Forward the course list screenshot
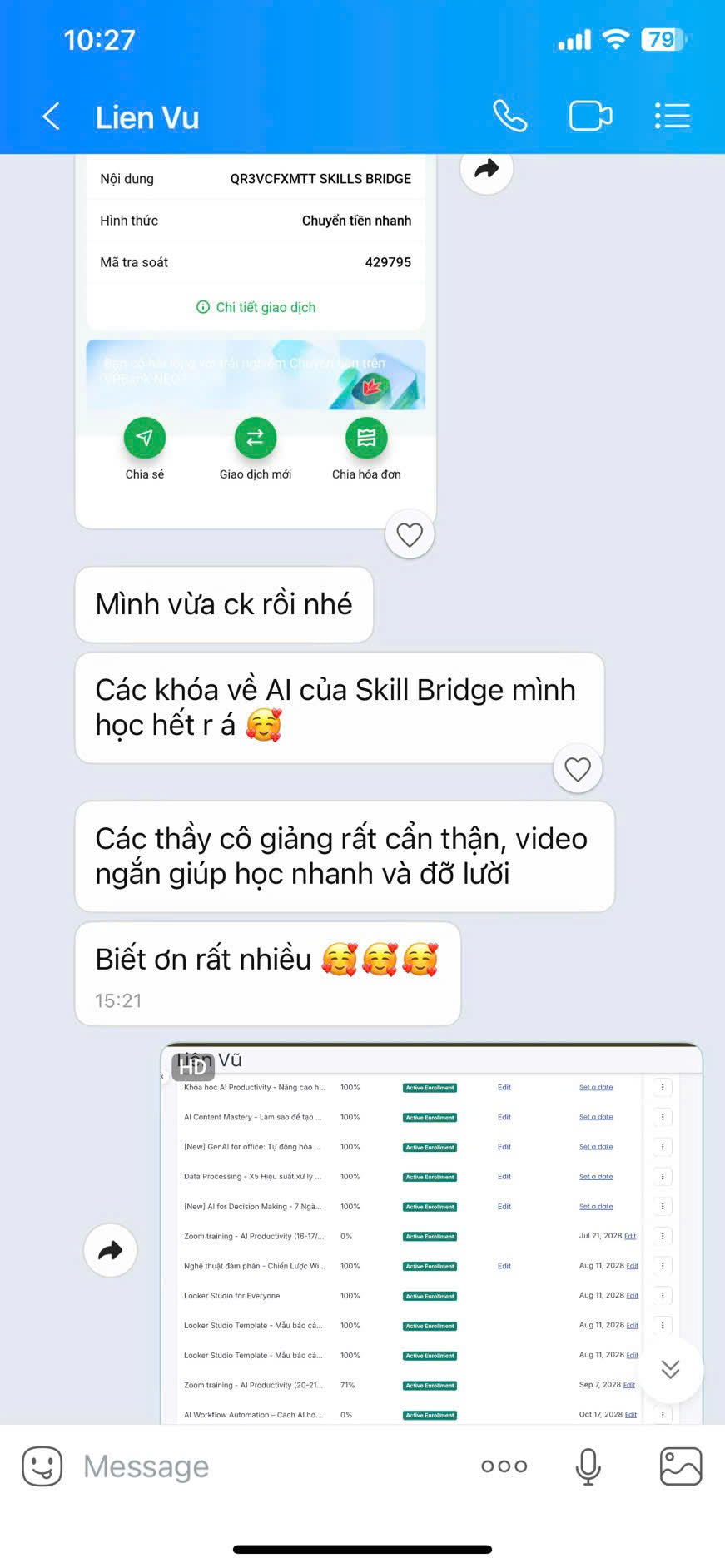This screenshot has height=1568, width=725. tap(111, 1250)
